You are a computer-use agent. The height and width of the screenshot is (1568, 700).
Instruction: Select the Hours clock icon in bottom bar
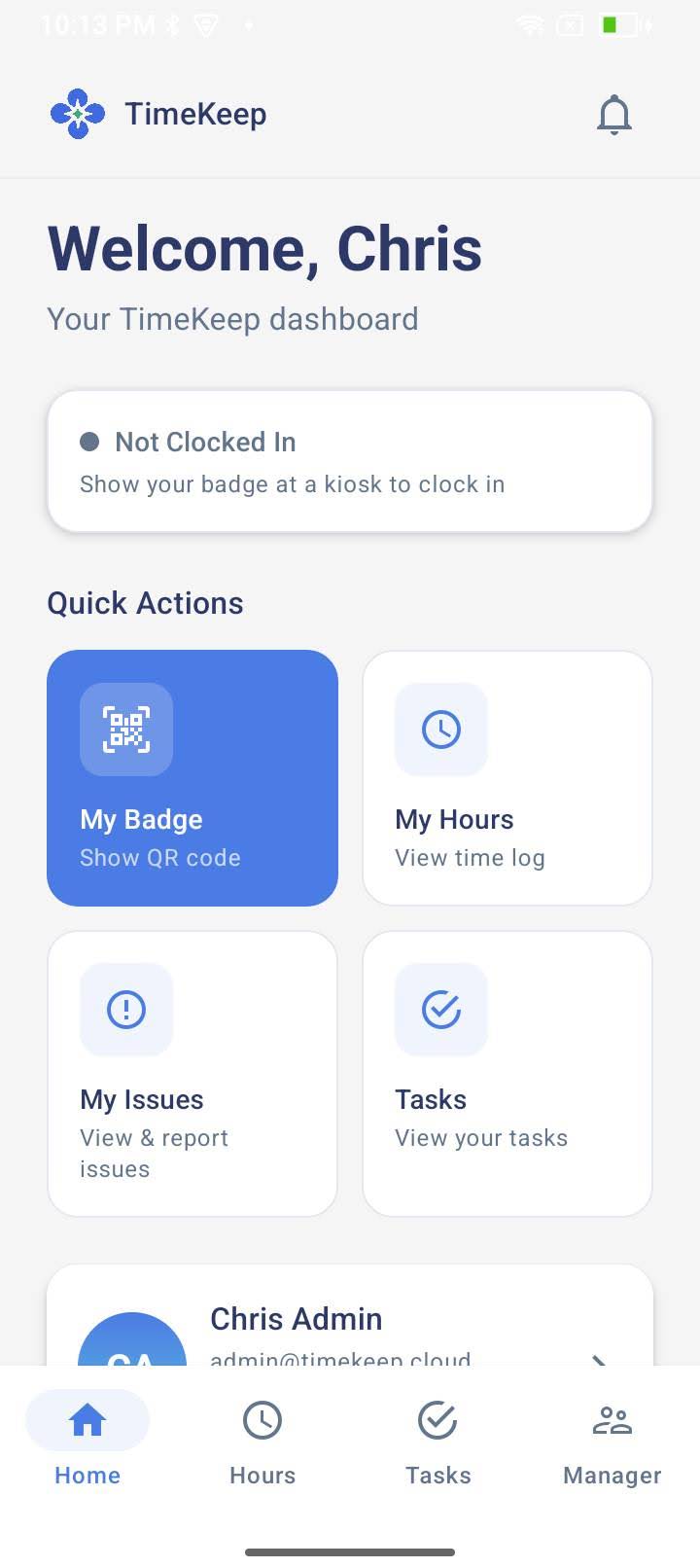pos(262,1420)
